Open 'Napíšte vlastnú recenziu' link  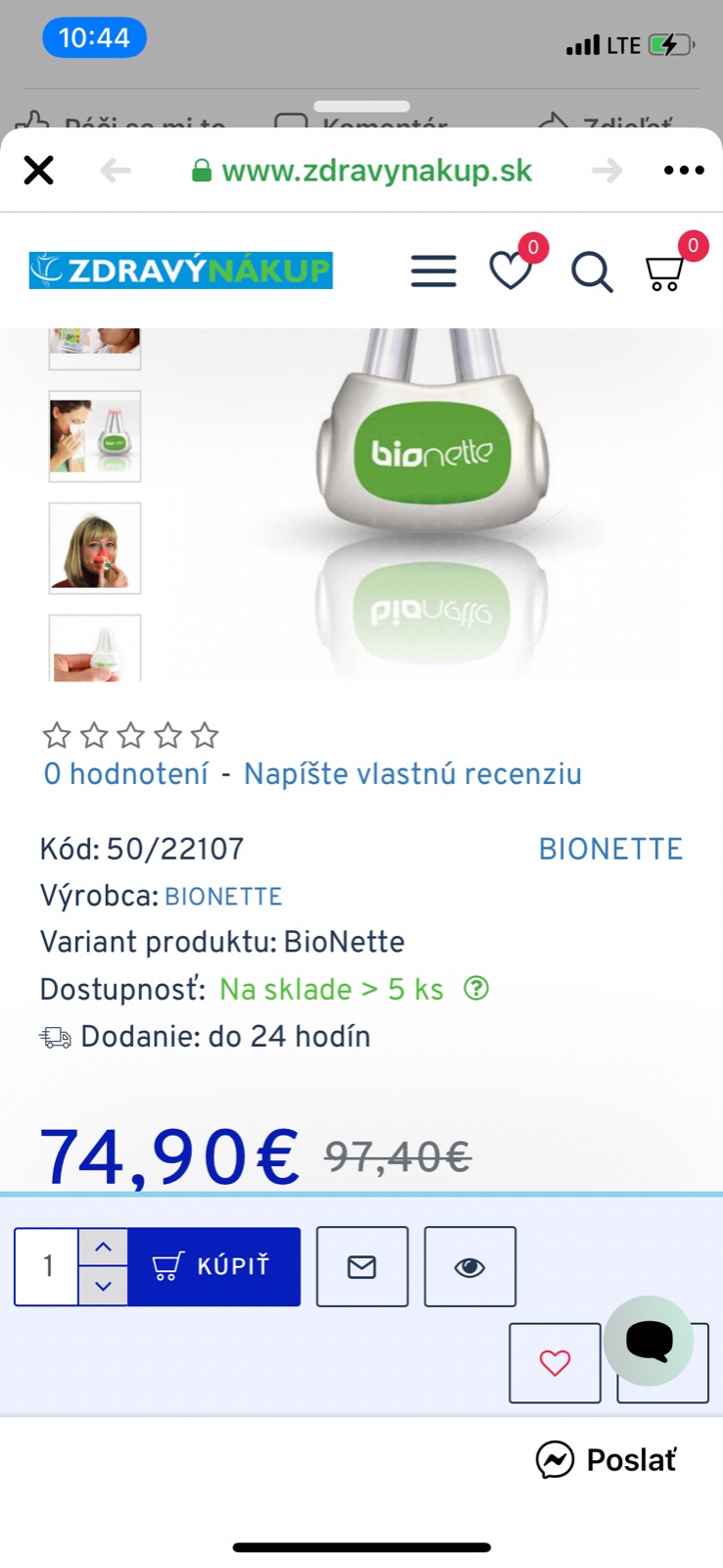click(412, 774)
